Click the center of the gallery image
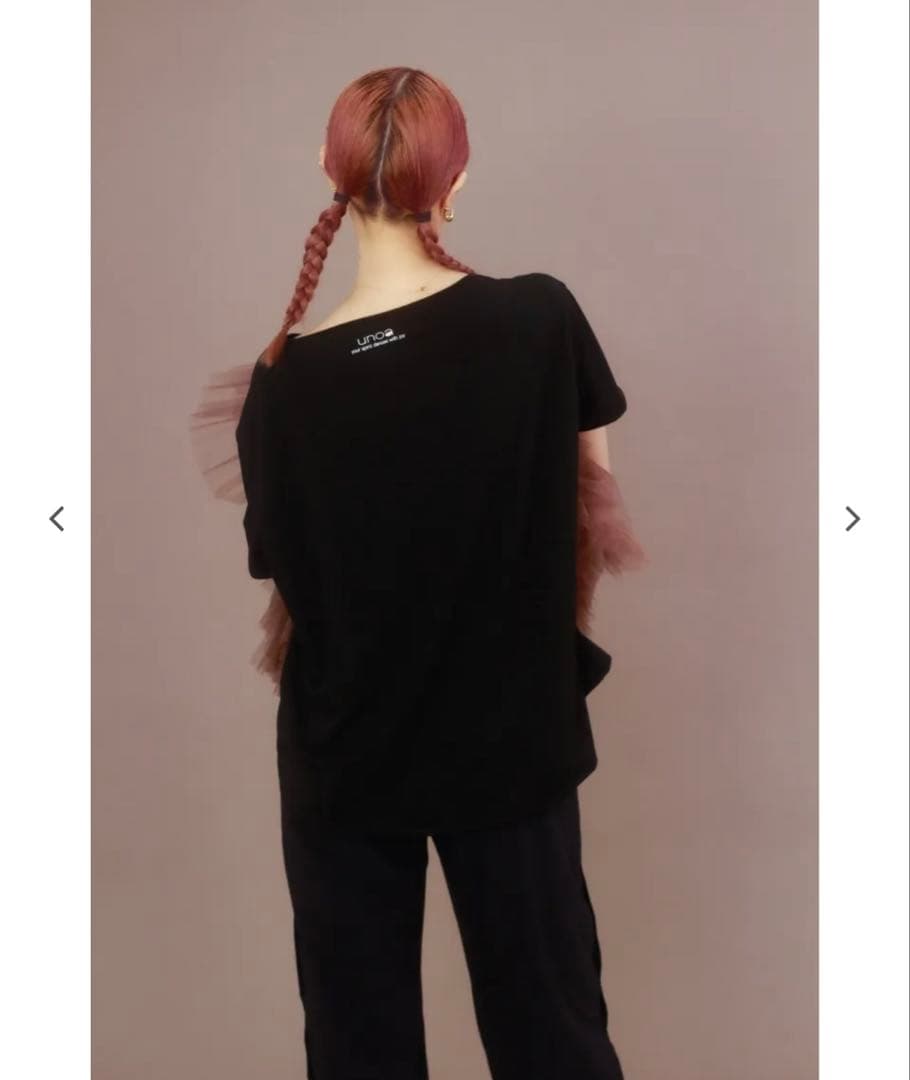Viewport: 910px width, 1080px height. (455, 540)
